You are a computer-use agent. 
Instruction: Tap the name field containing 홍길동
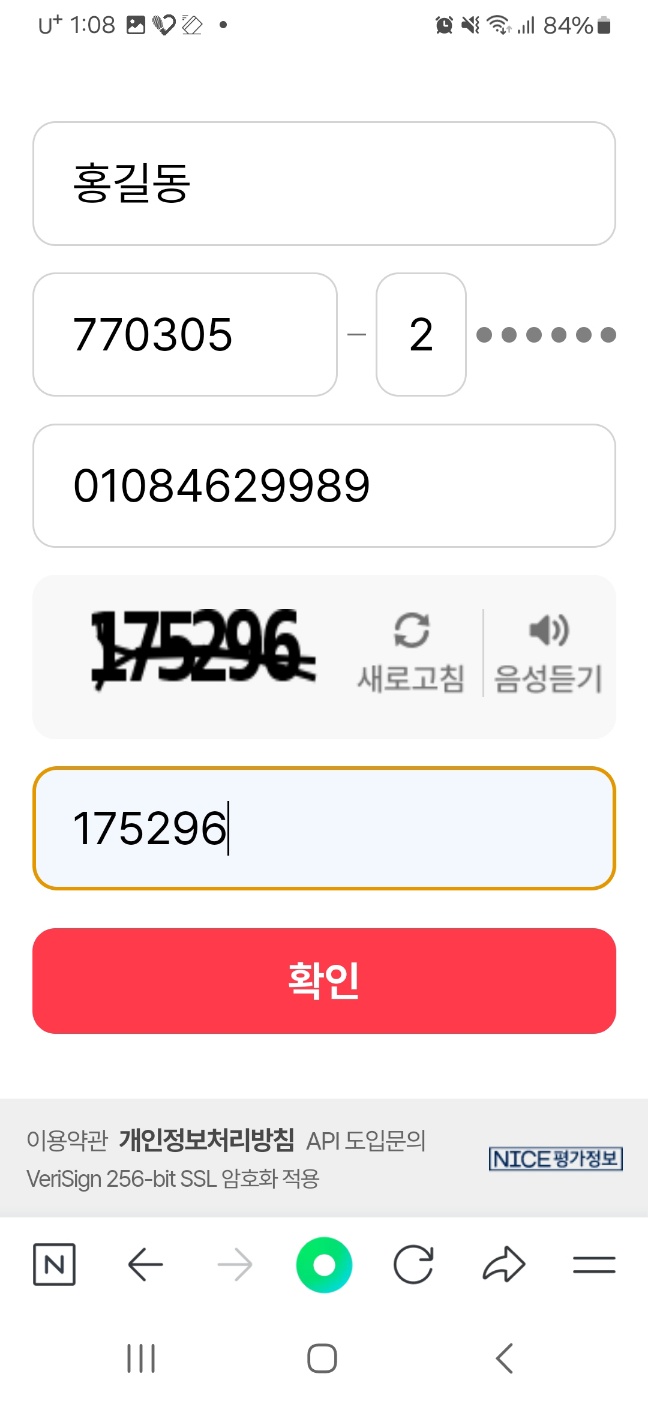pyautogui.click(x=323, y=184)
